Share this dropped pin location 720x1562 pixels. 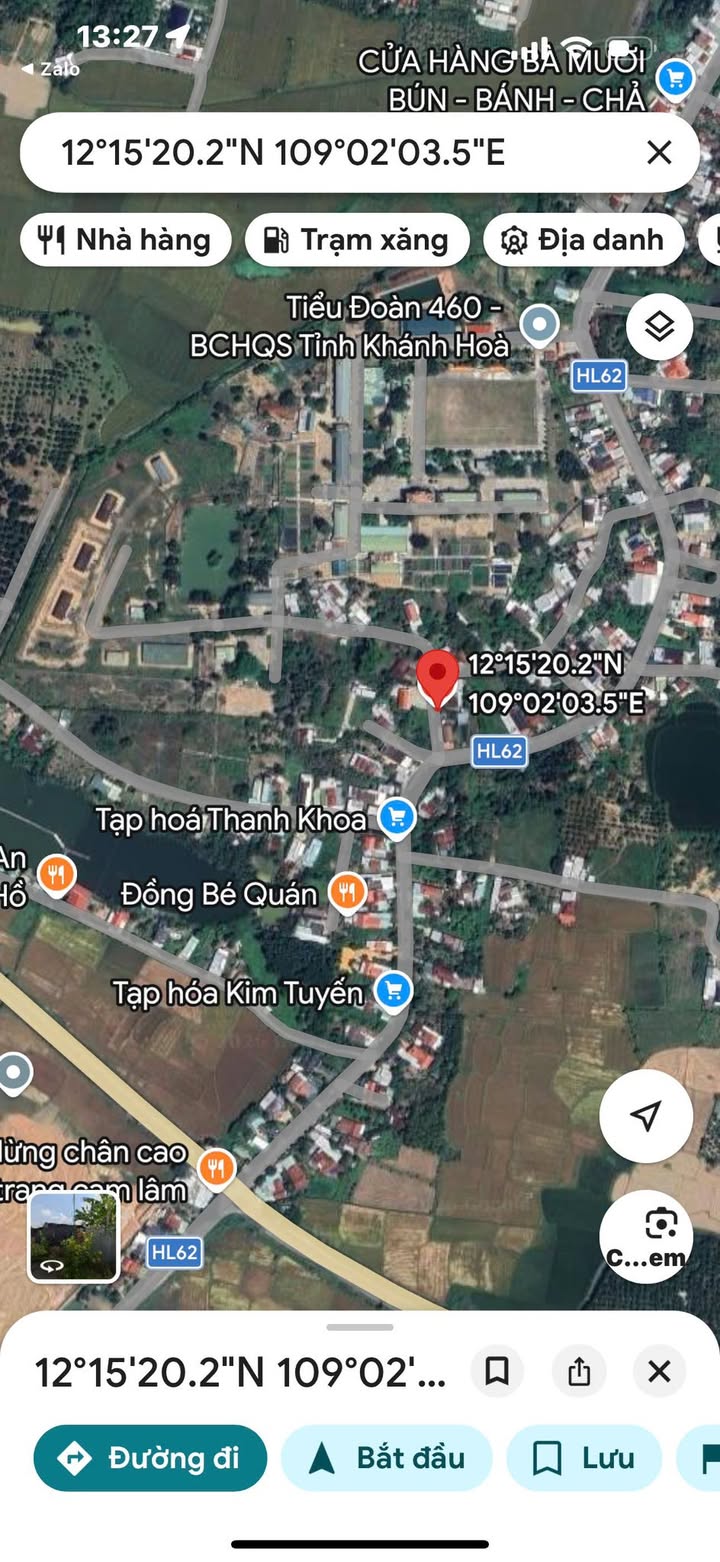[579, 1371]
